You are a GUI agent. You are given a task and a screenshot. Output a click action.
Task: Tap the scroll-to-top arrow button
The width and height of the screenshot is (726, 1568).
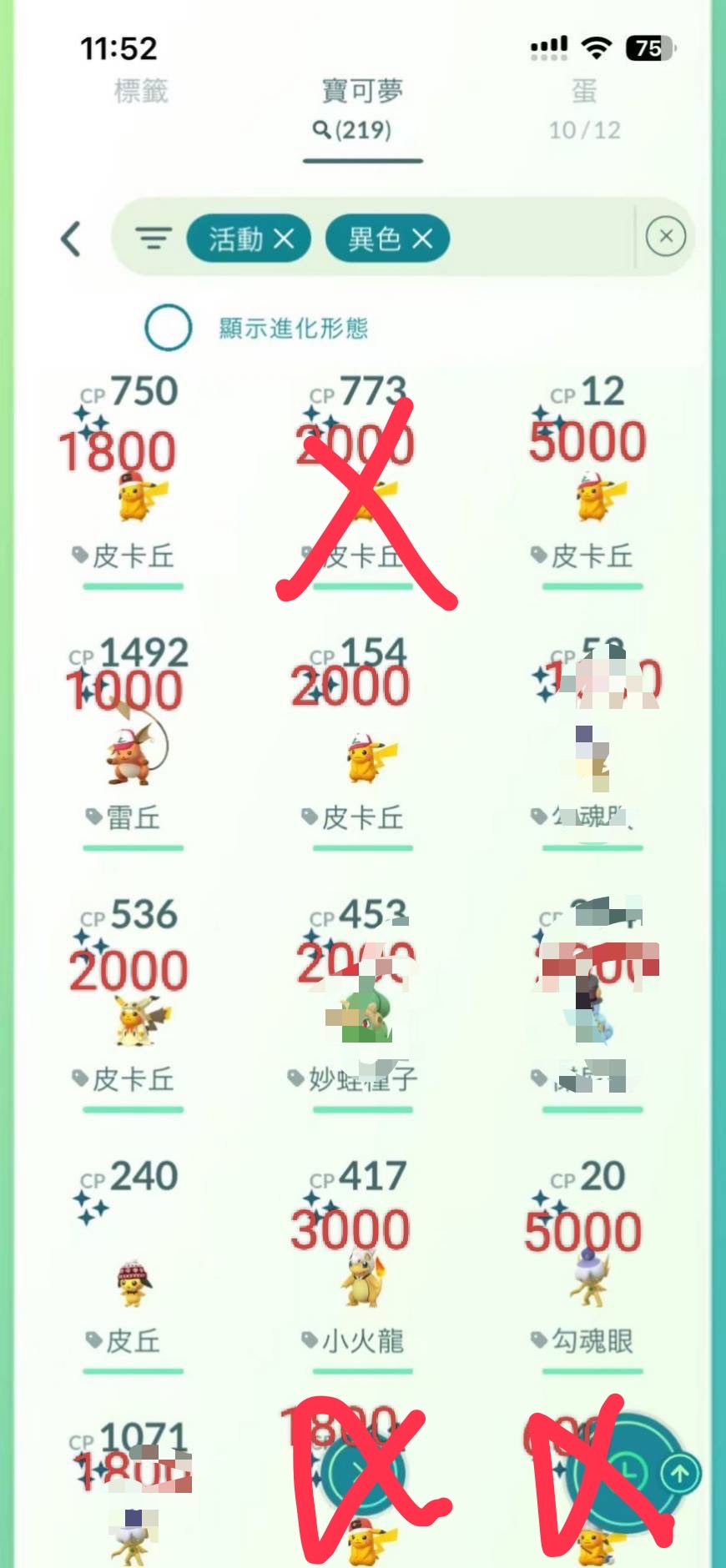point(680,1475)
